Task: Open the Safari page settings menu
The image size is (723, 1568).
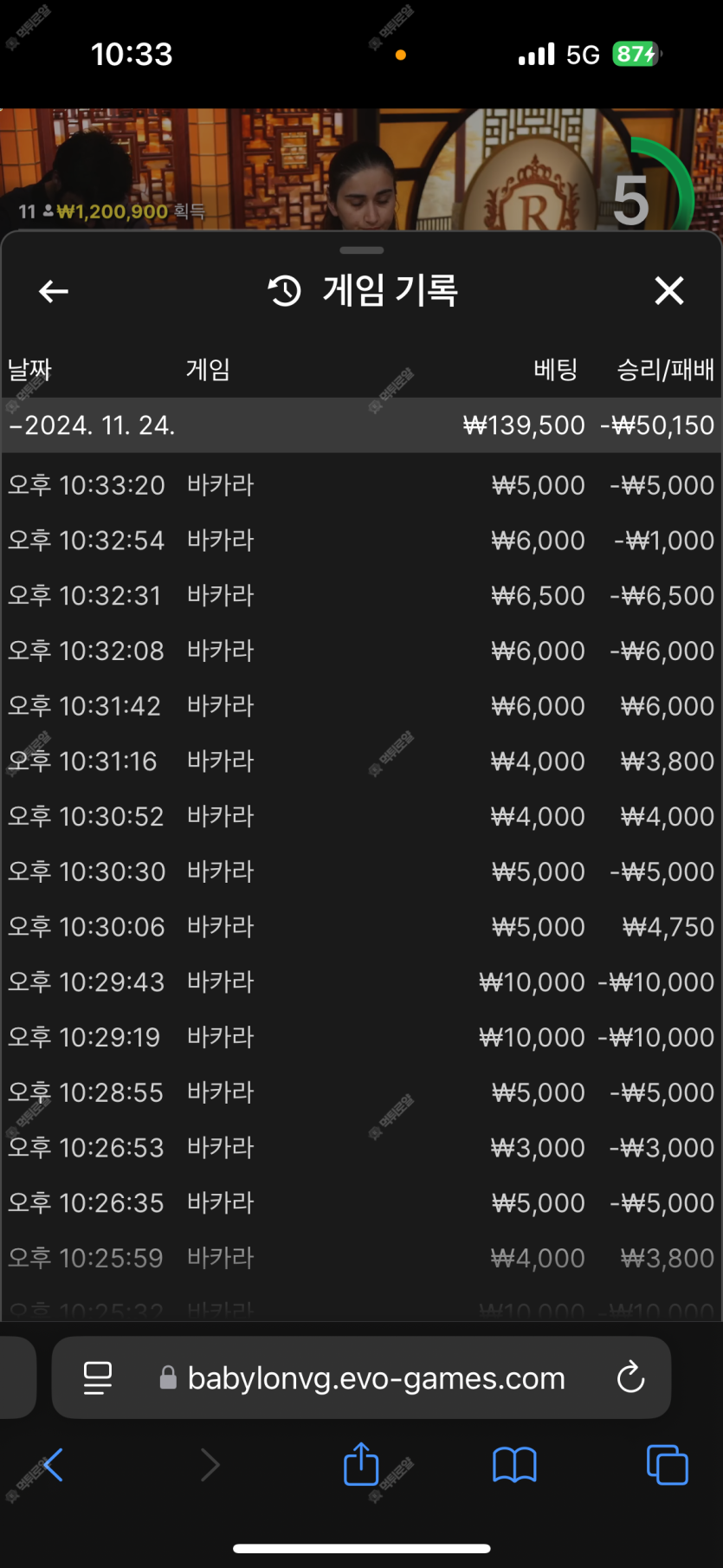Action: click(x=98, y=1377)
